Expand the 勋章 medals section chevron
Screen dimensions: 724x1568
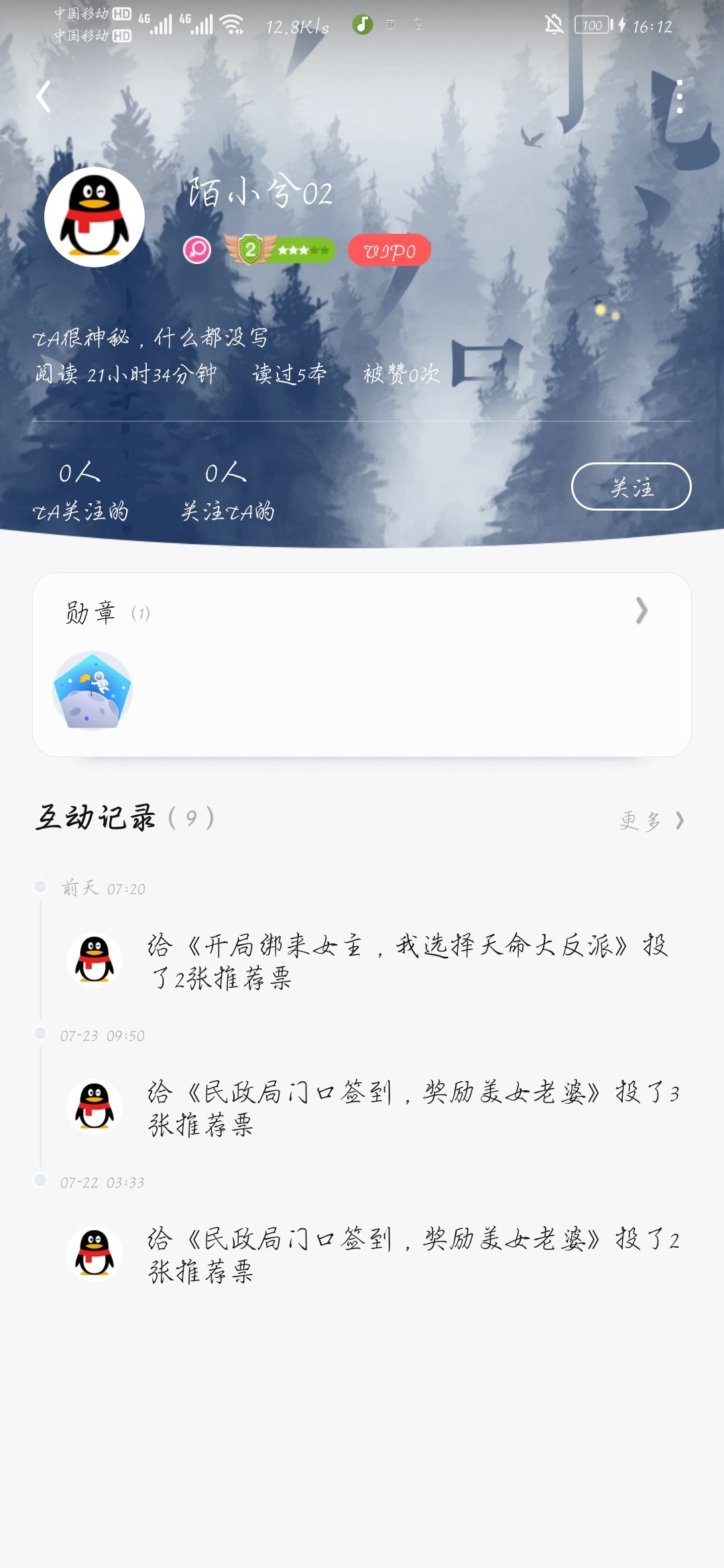point(642,610)
